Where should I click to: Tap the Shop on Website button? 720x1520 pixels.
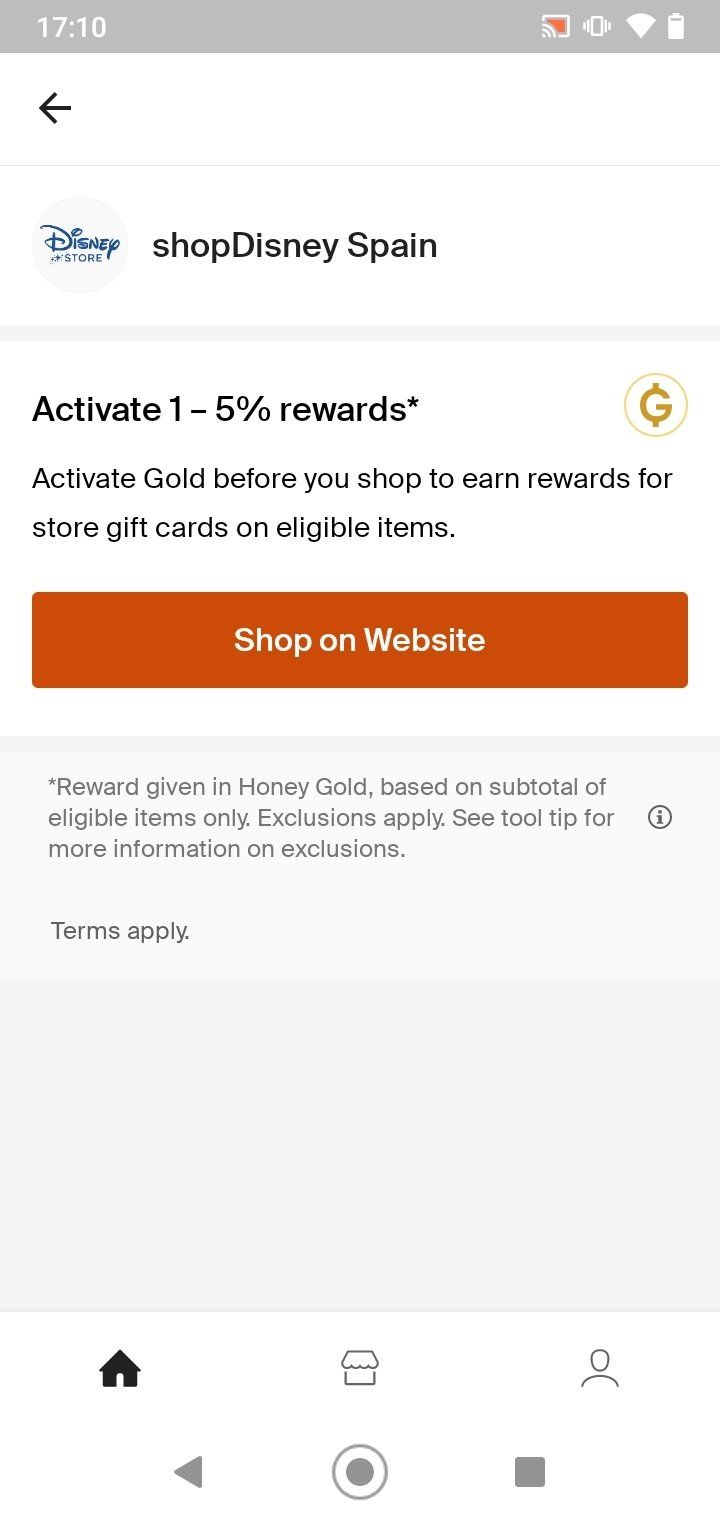click(x=360, y=640)
